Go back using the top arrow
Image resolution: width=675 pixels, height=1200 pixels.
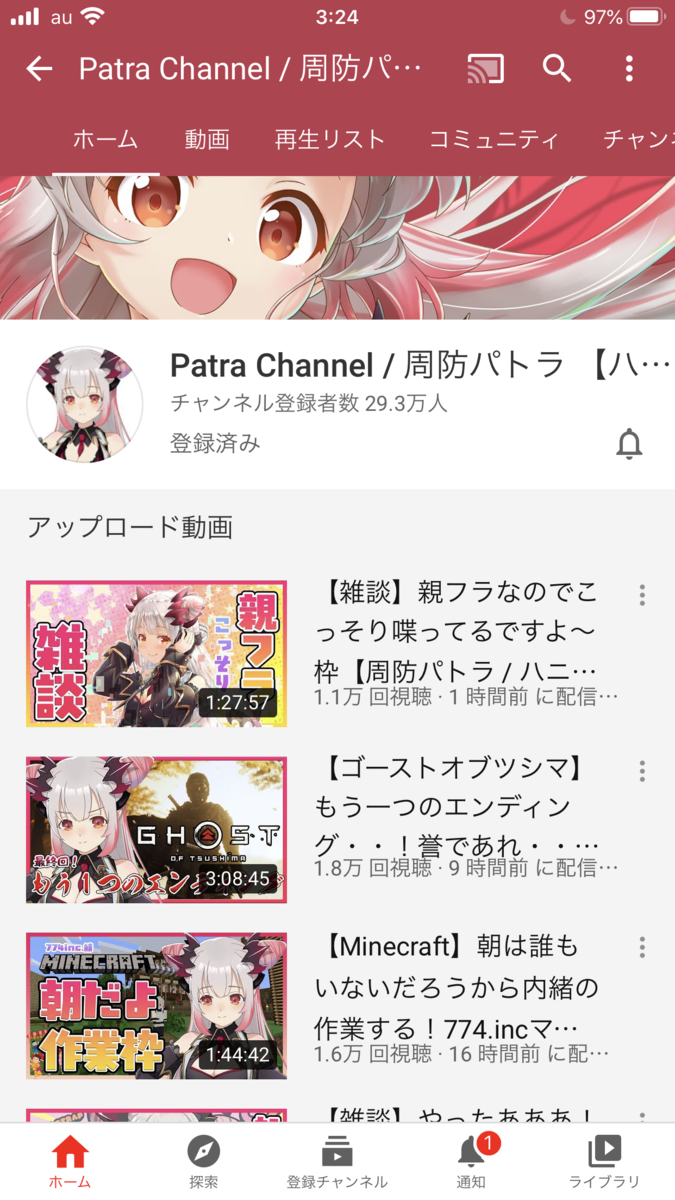point(39,69)
